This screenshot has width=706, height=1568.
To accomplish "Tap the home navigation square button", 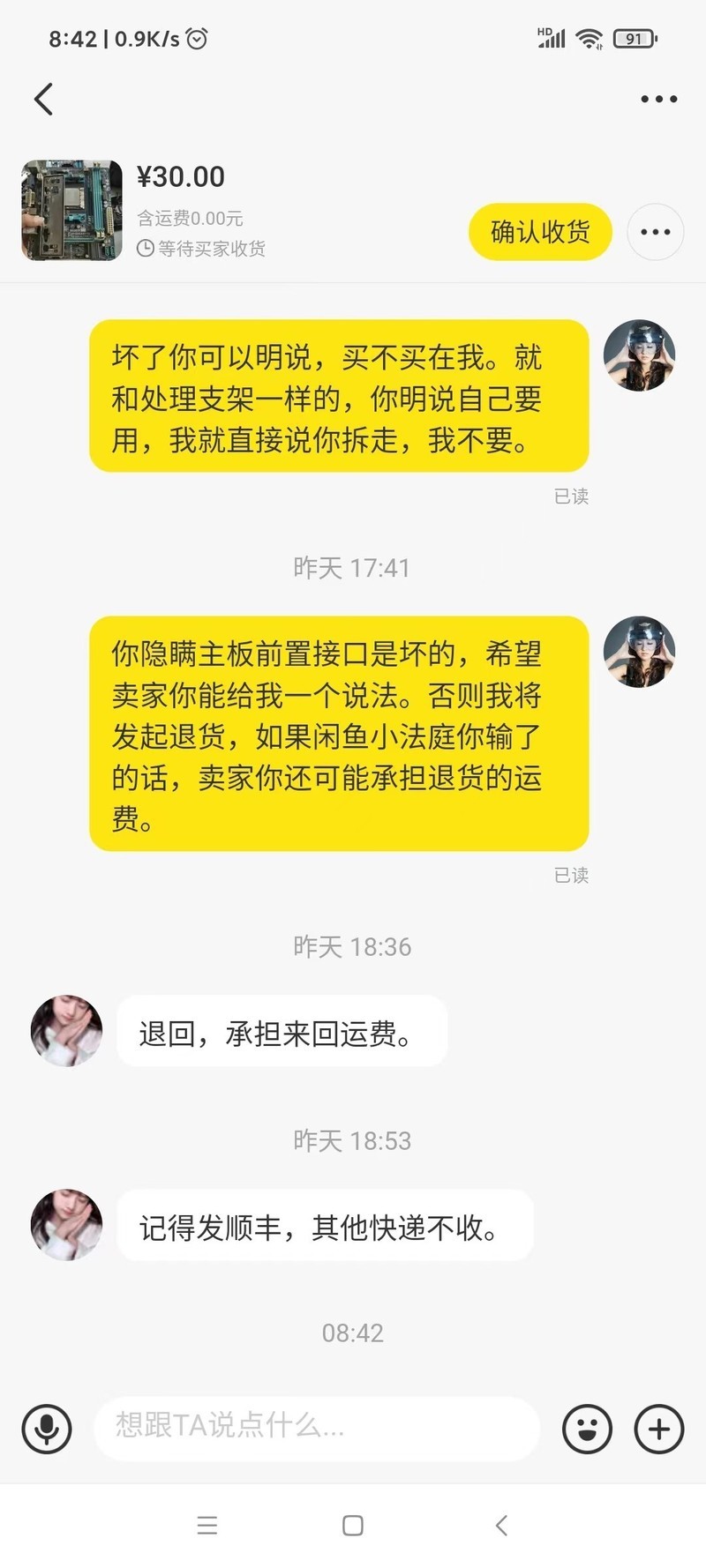I will 352,1525.
